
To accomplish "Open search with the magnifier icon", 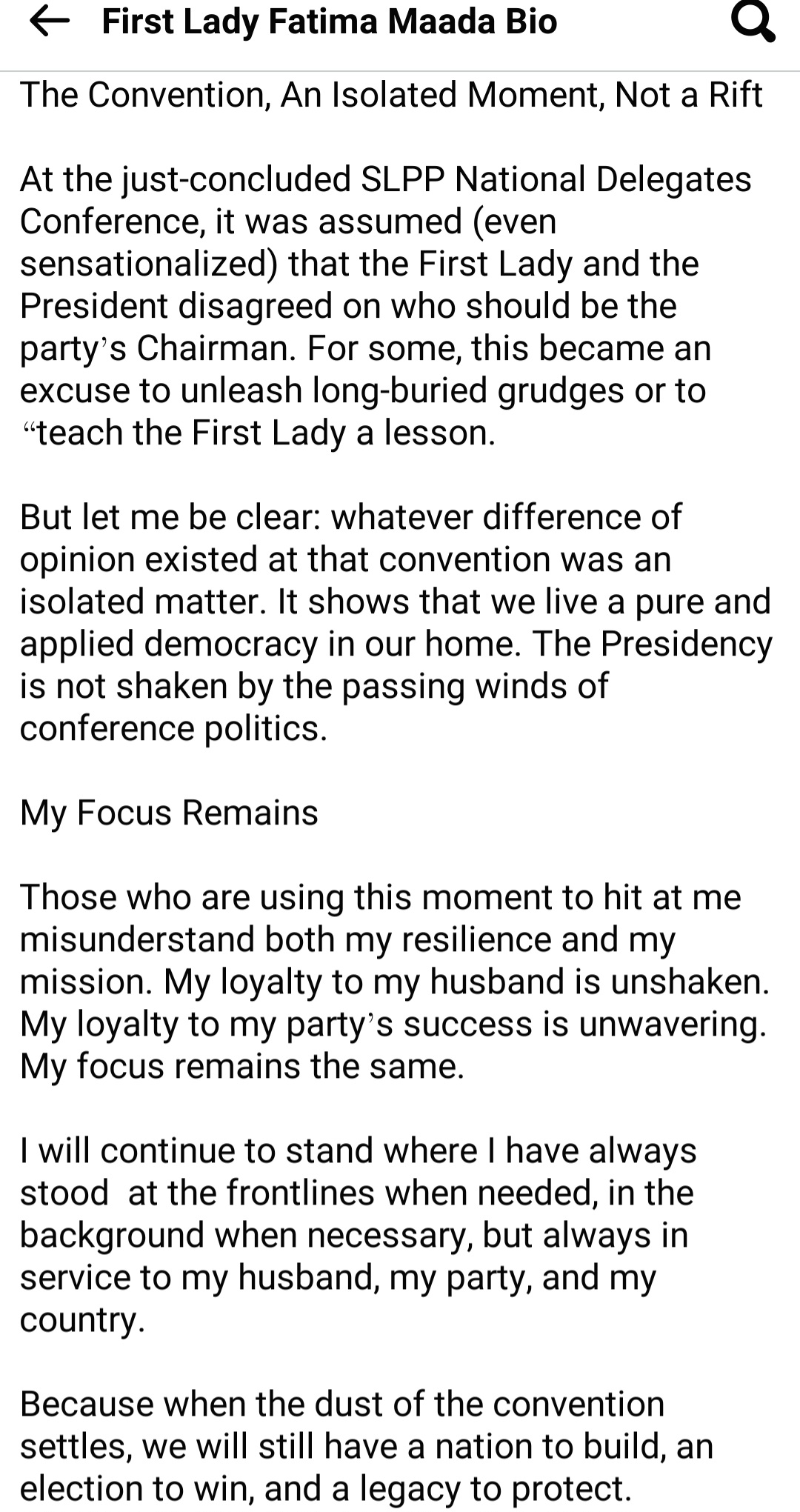I will pos(753,22).
